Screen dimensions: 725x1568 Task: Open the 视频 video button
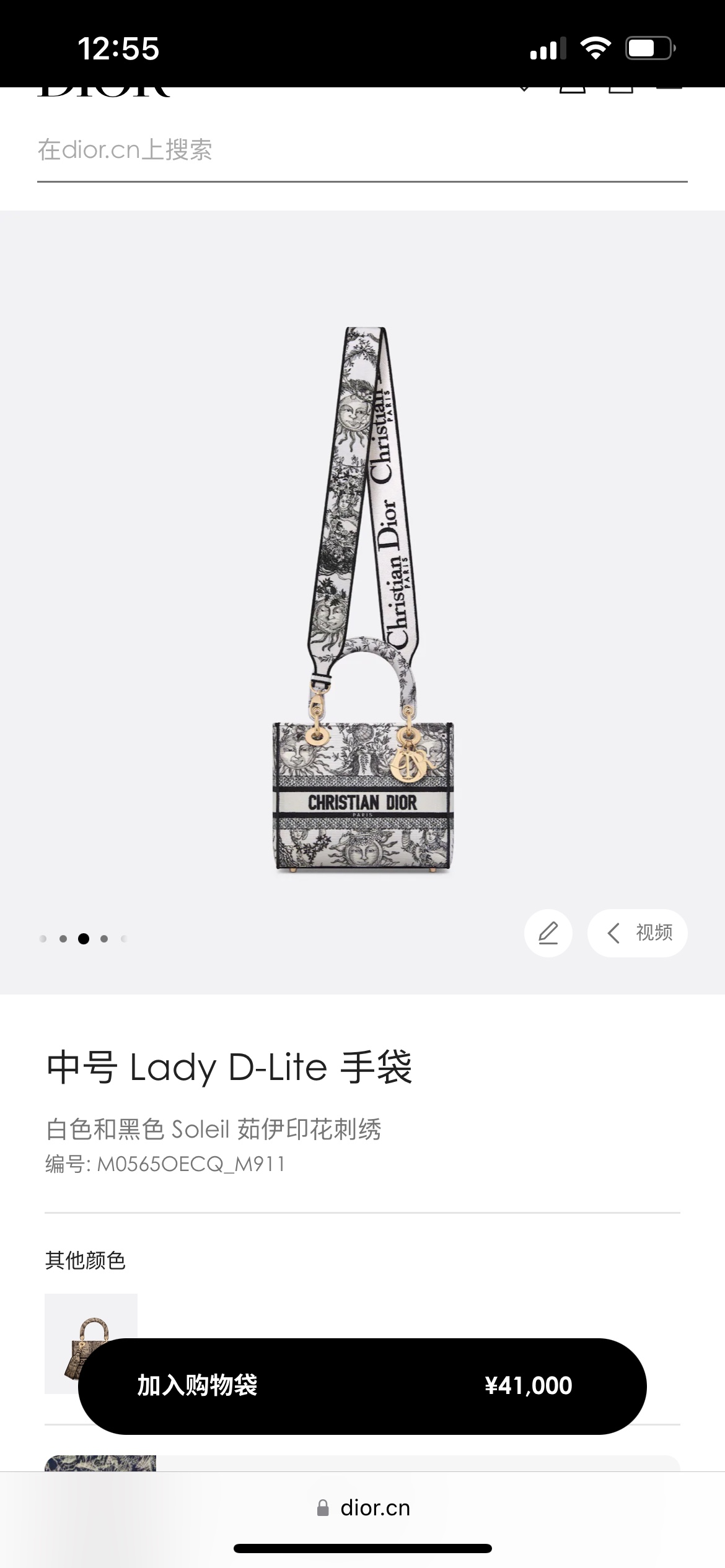(x=638, y=933)
